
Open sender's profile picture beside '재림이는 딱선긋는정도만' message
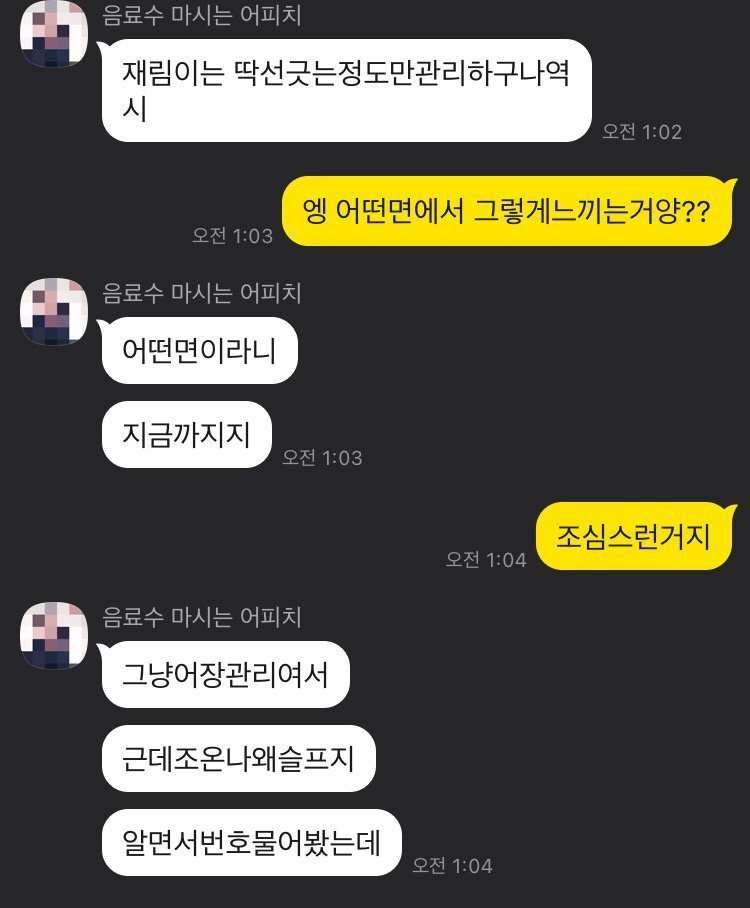(x=55, y=34)
